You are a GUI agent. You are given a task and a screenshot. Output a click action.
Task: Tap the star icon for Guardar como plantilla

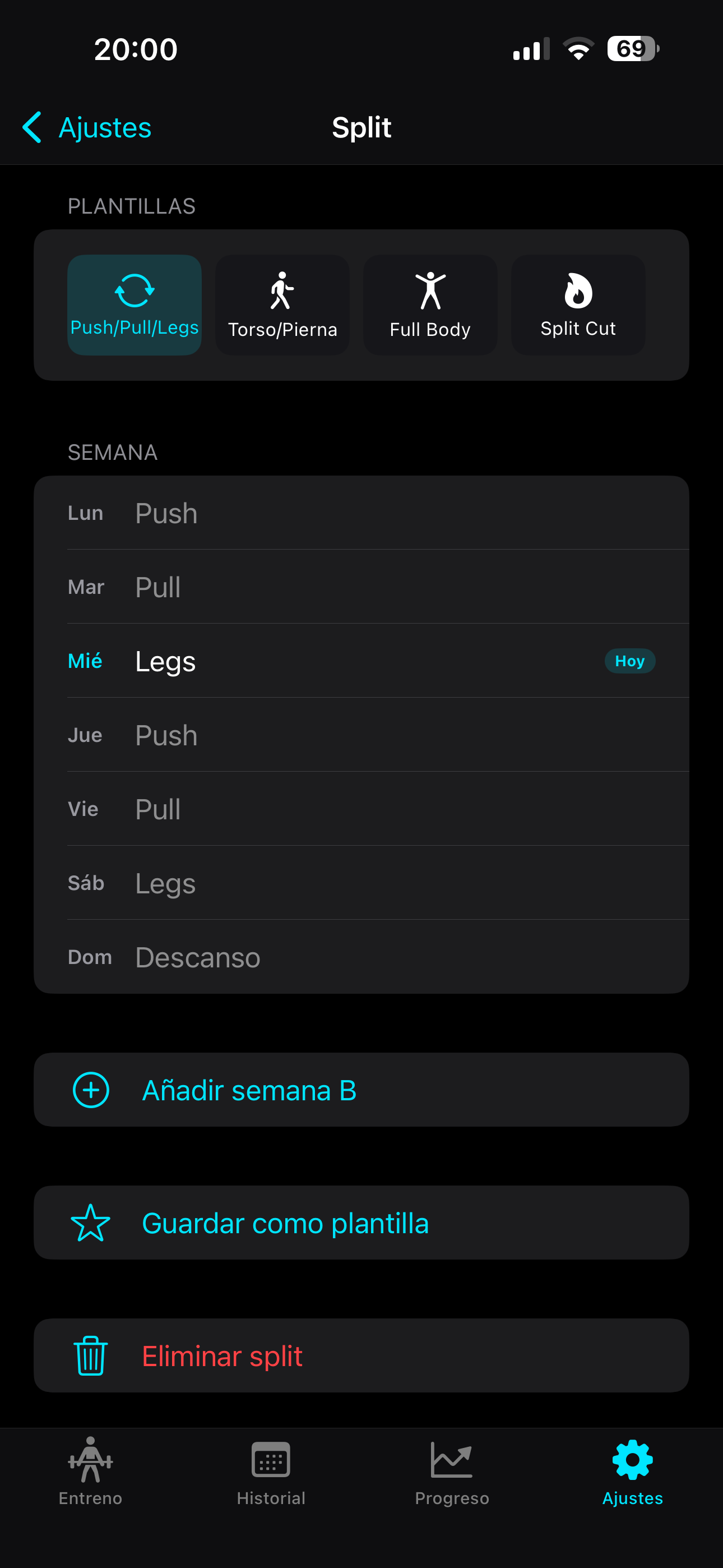pos(90,1223)
